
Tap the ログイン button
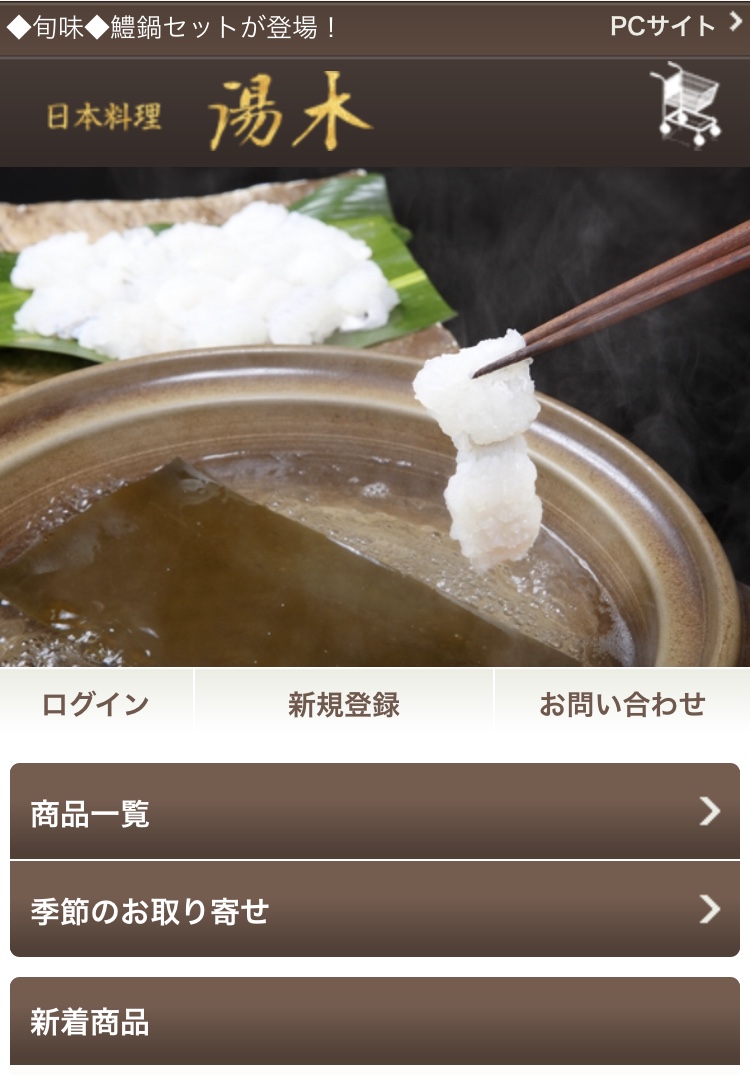(x=96, y=704)
